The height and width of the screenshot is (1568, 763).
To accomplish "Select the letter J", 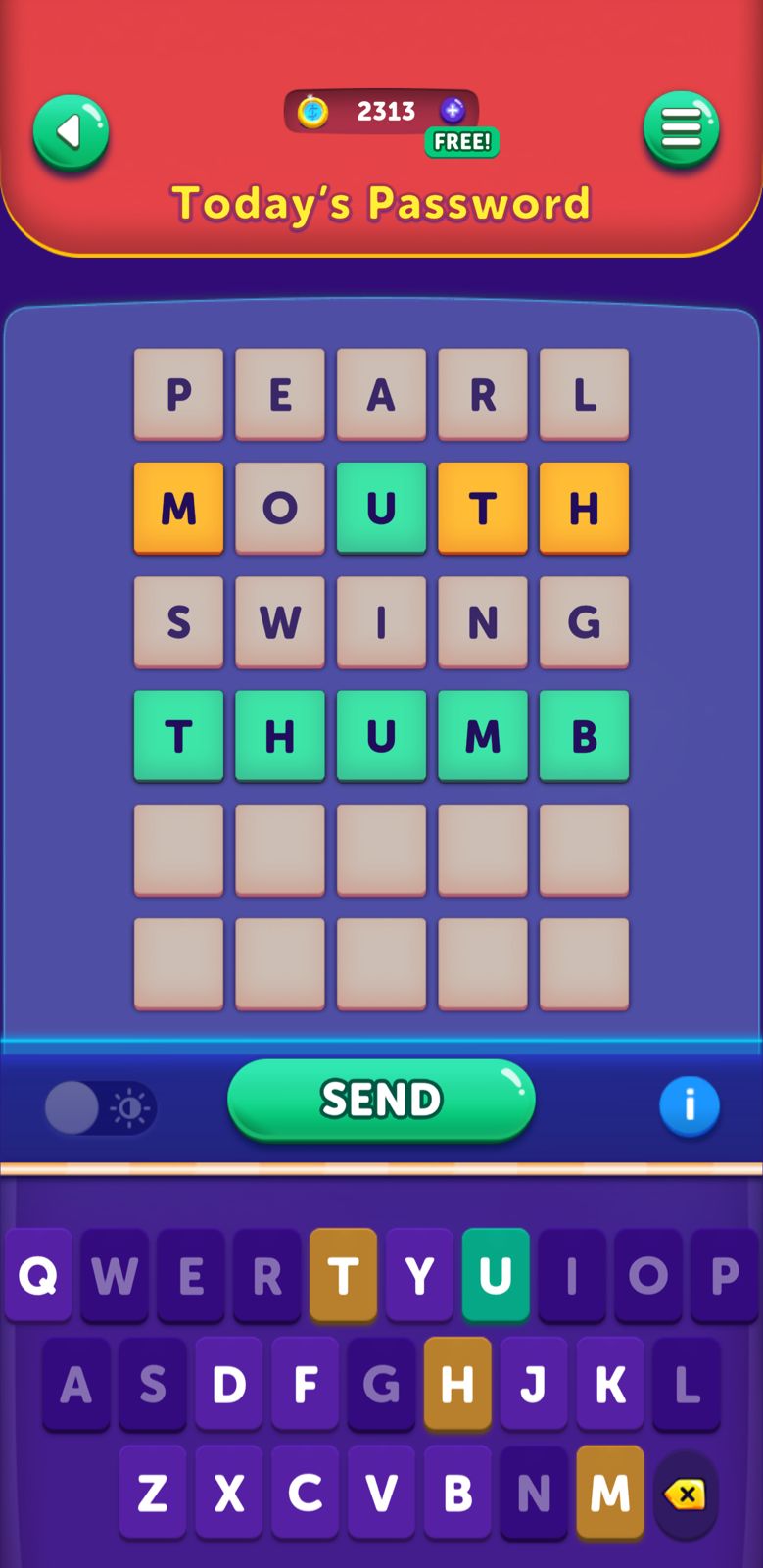I will click(534, 1384).
